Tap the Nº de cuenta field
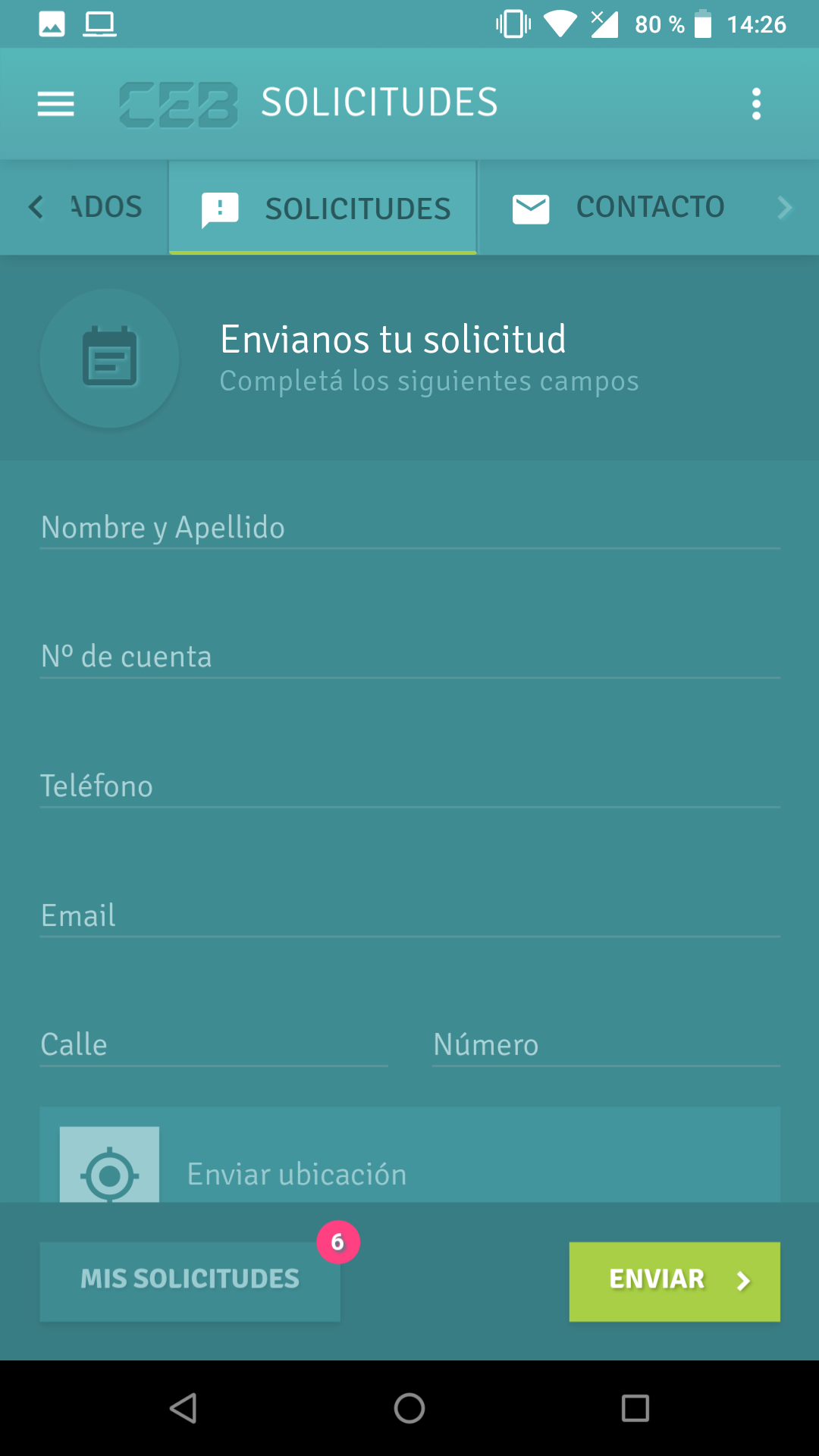The height and width of the screenshot is (1456, 819). [409, 656]
